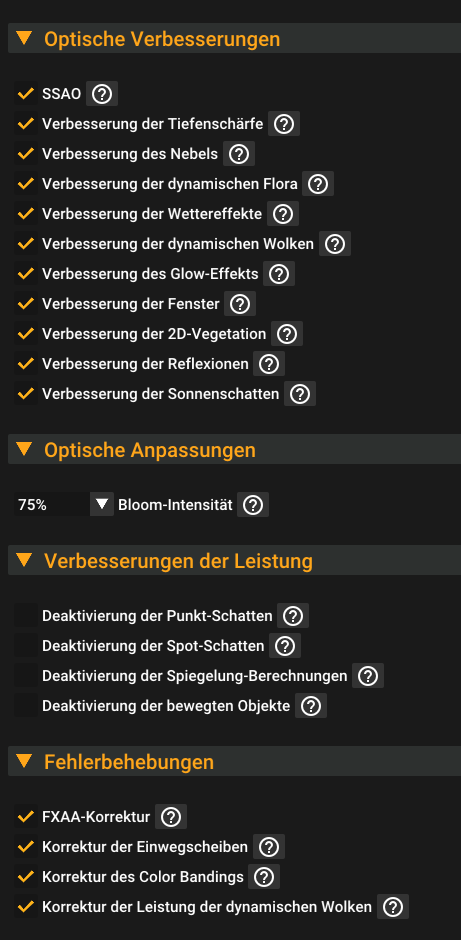This screenshot has height=940, width=461.
Task: Uncheck Verbesserung der dynamischen Wolken
Action: click(26, 244)
